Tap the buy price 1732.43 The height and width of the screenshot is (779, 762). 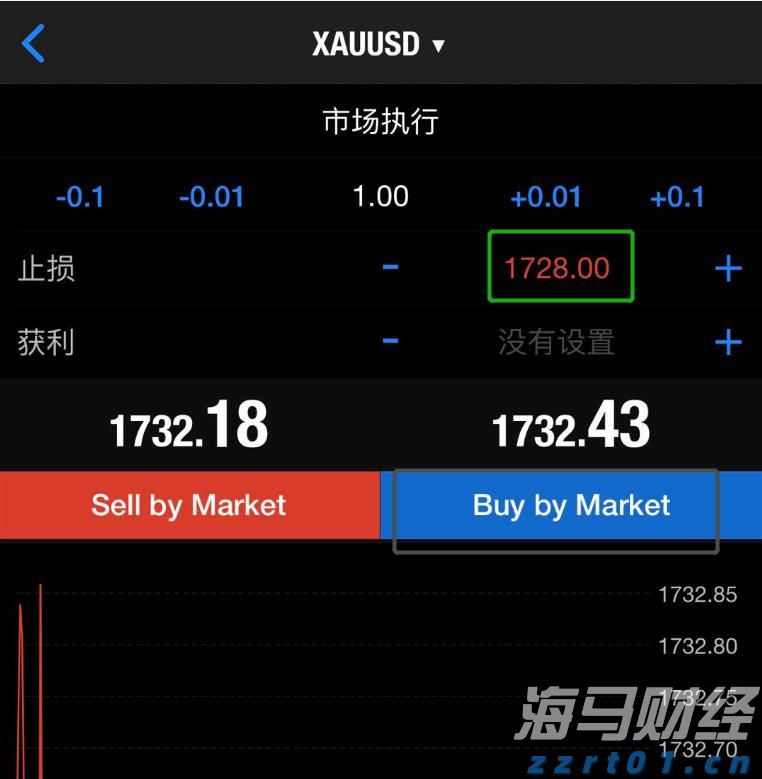(570, 425)
